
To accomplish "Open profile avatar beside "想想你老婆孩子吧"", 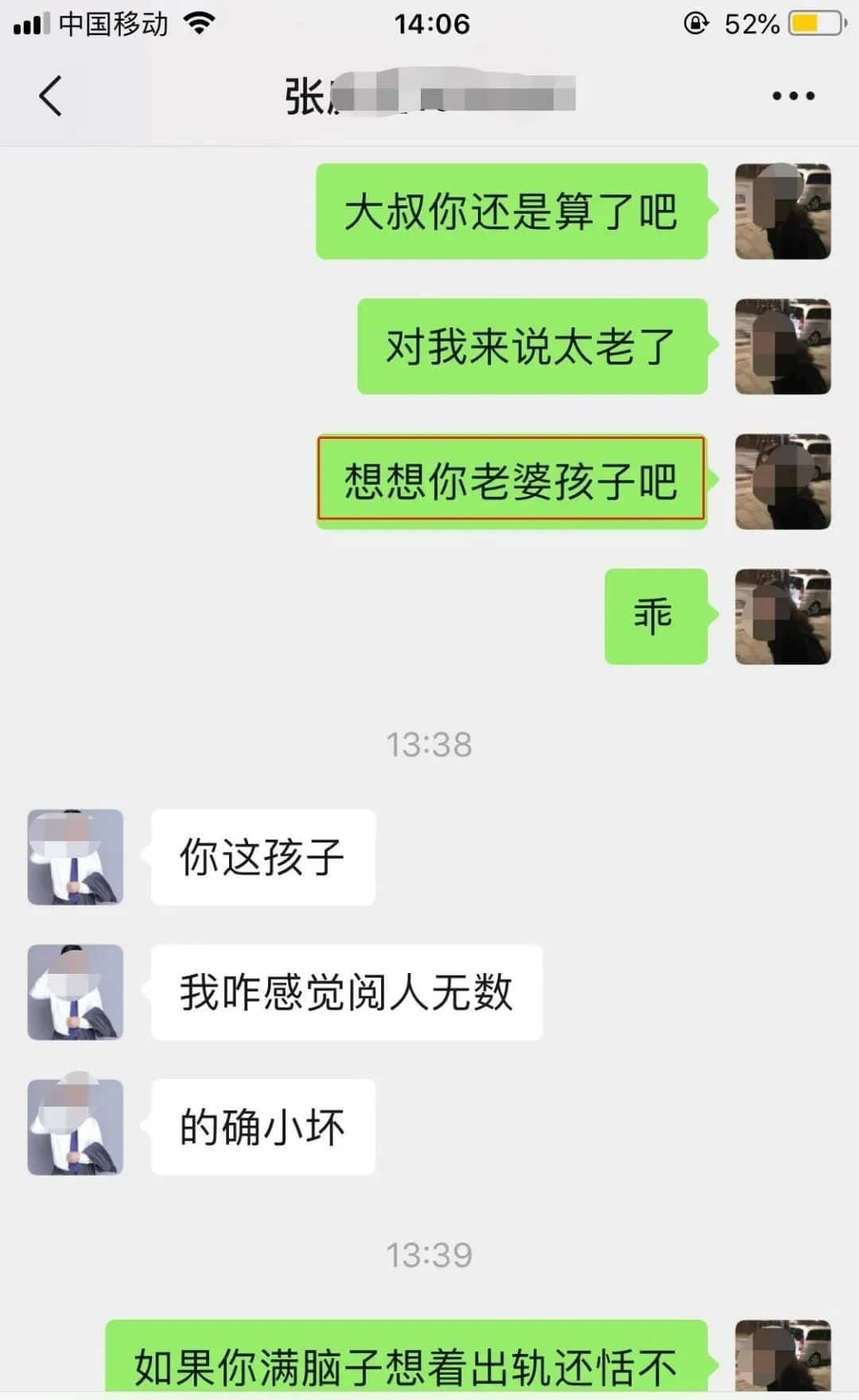I will tap(783, 482).
